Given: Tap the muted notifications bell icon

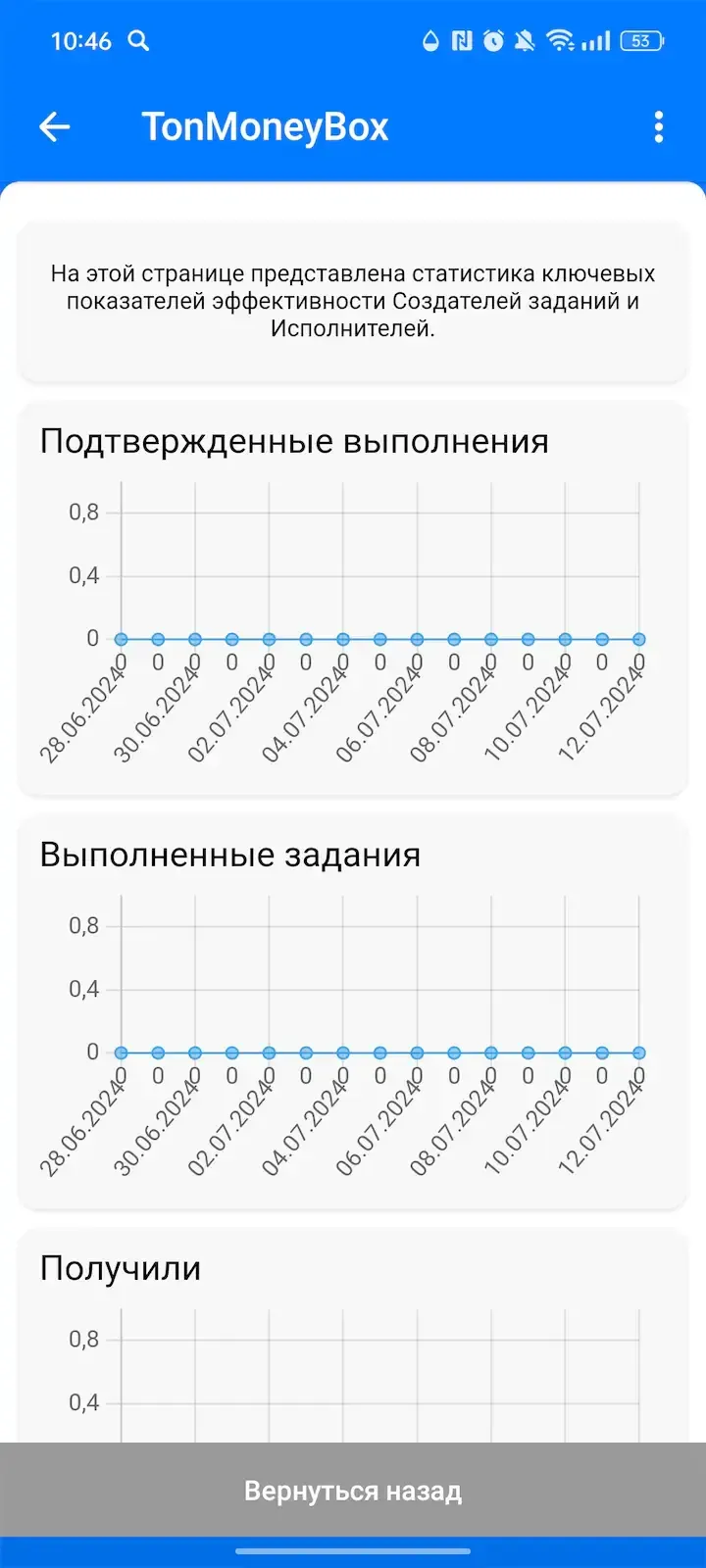Looking at the screenshot, I should click(525, 41).
